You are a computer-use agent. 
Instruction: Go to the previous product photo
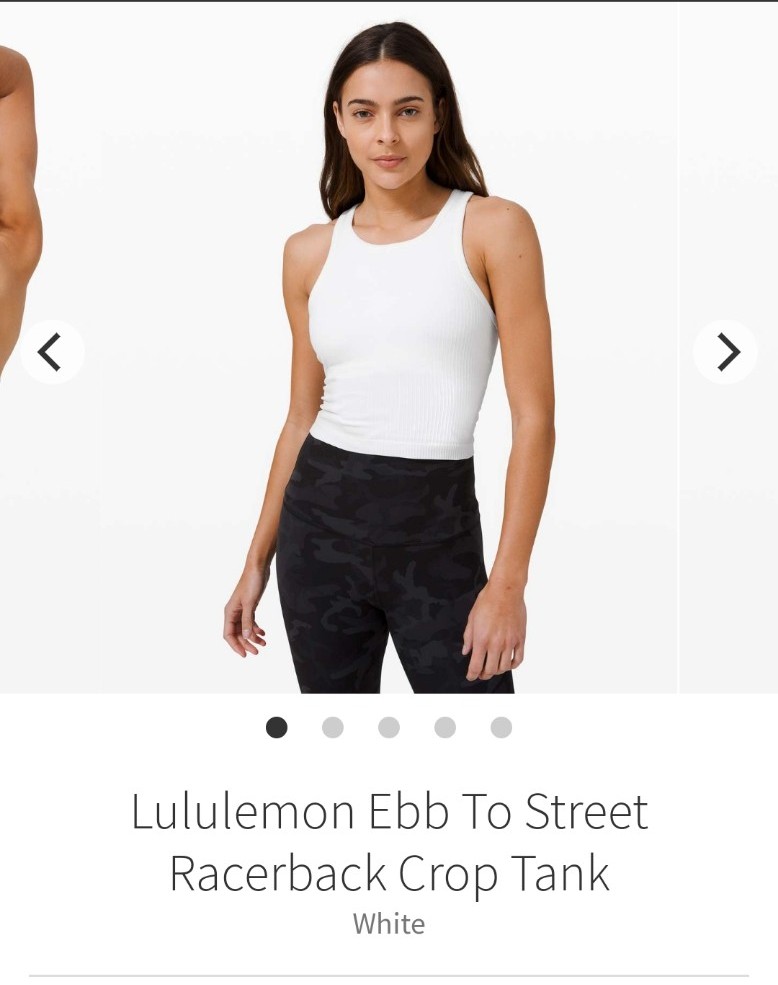tap(50, 352)
